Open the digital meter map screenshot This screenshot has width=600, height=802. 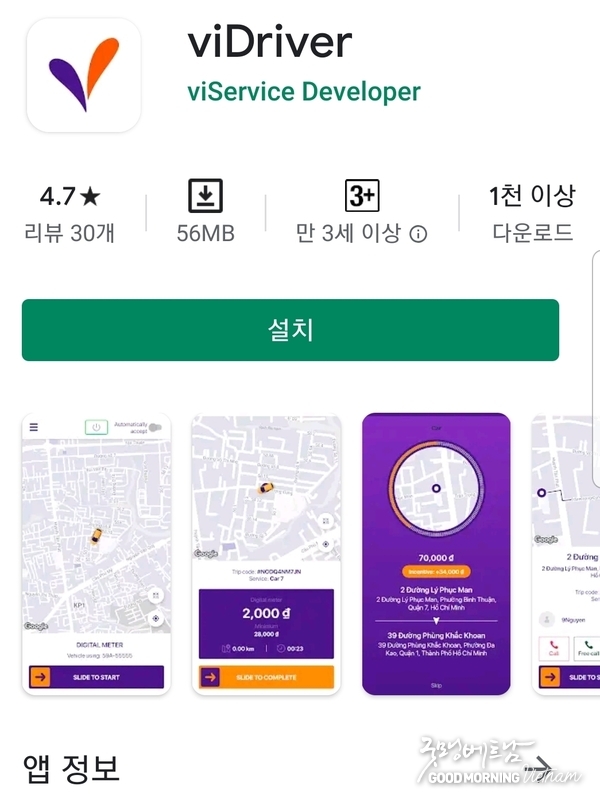pyautogui.click(x=96, y=553)
